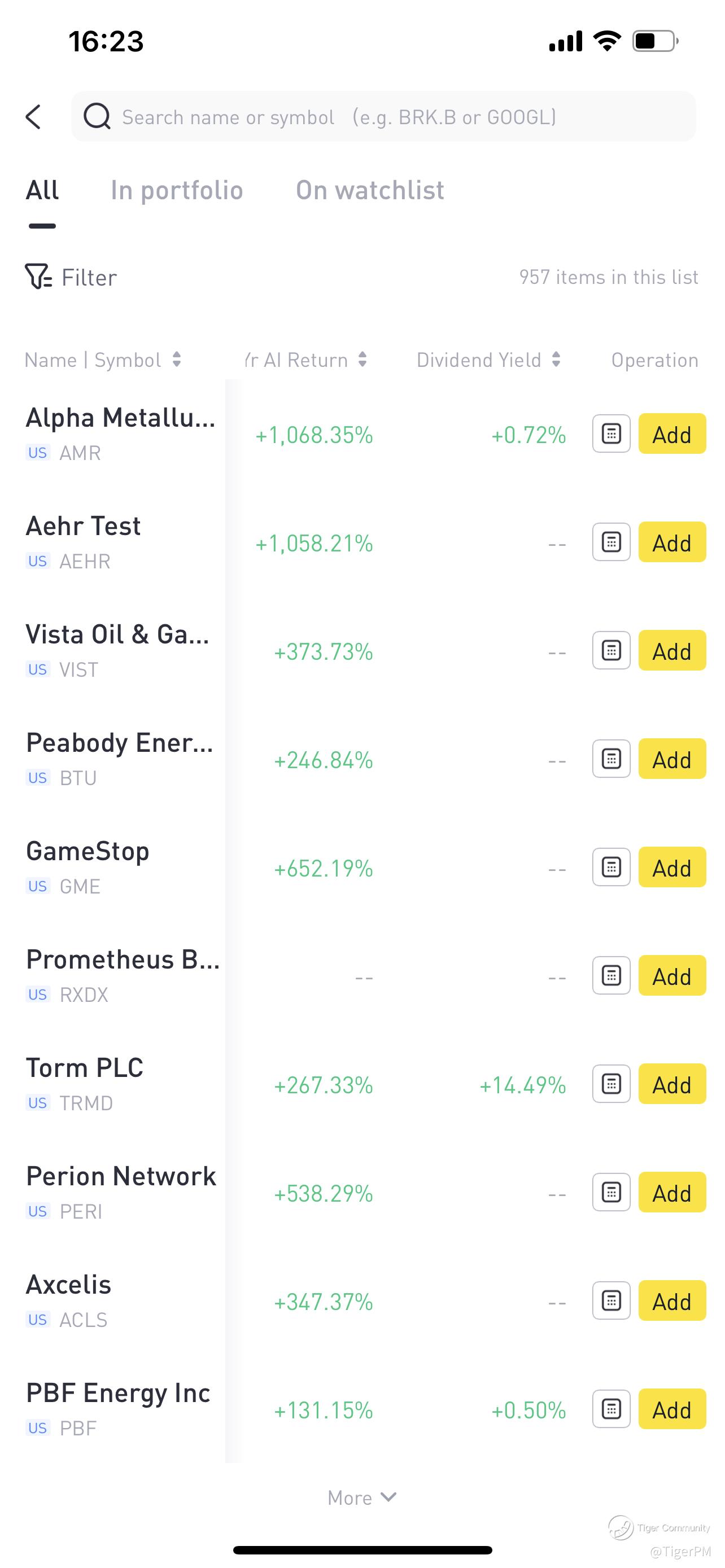Open calculator icon for Aehr Test
This screenshot has width=725, height=1568.
tap(611, 542)
